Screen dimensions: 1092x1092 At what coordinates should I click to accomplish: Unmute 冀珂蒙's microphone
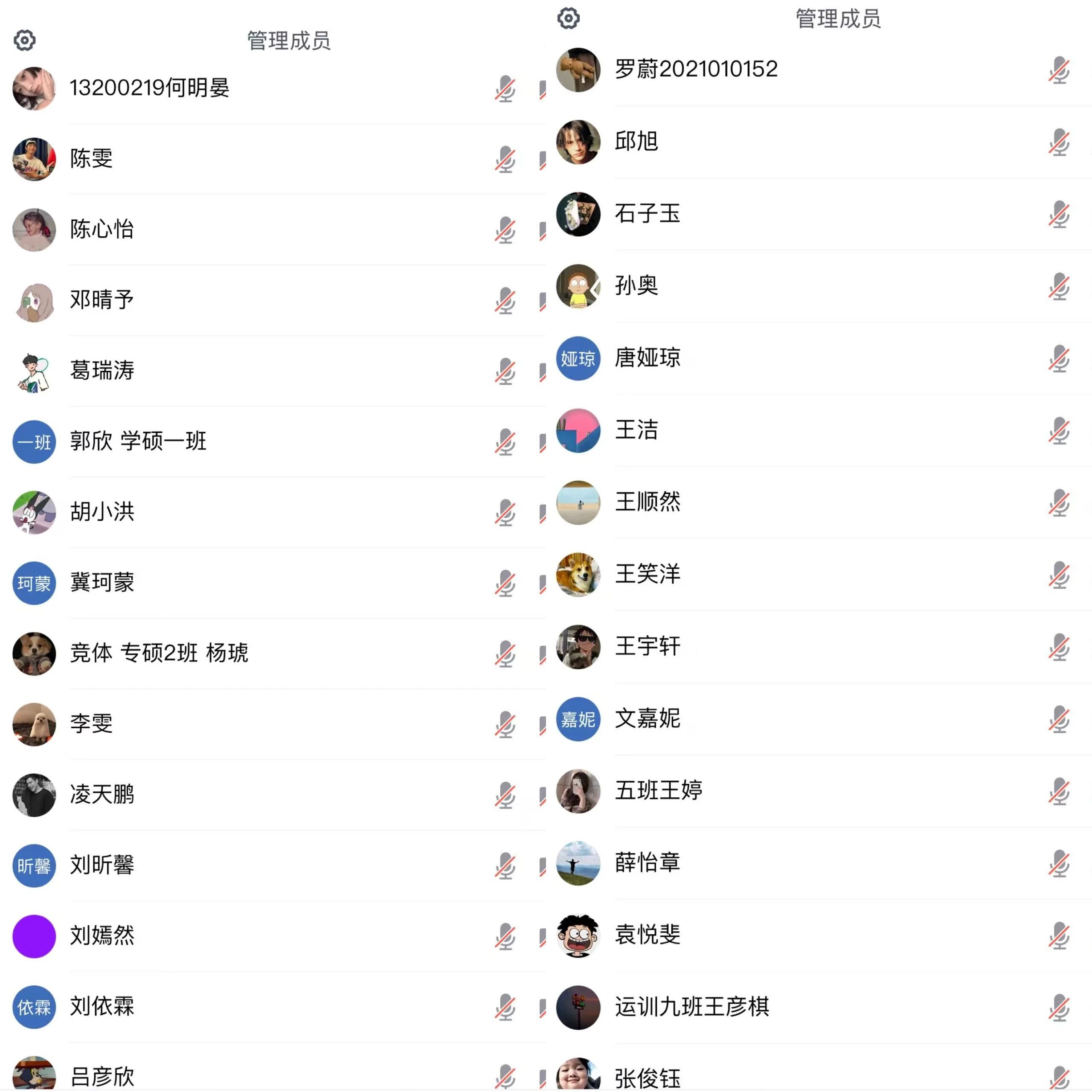[505, 583]
